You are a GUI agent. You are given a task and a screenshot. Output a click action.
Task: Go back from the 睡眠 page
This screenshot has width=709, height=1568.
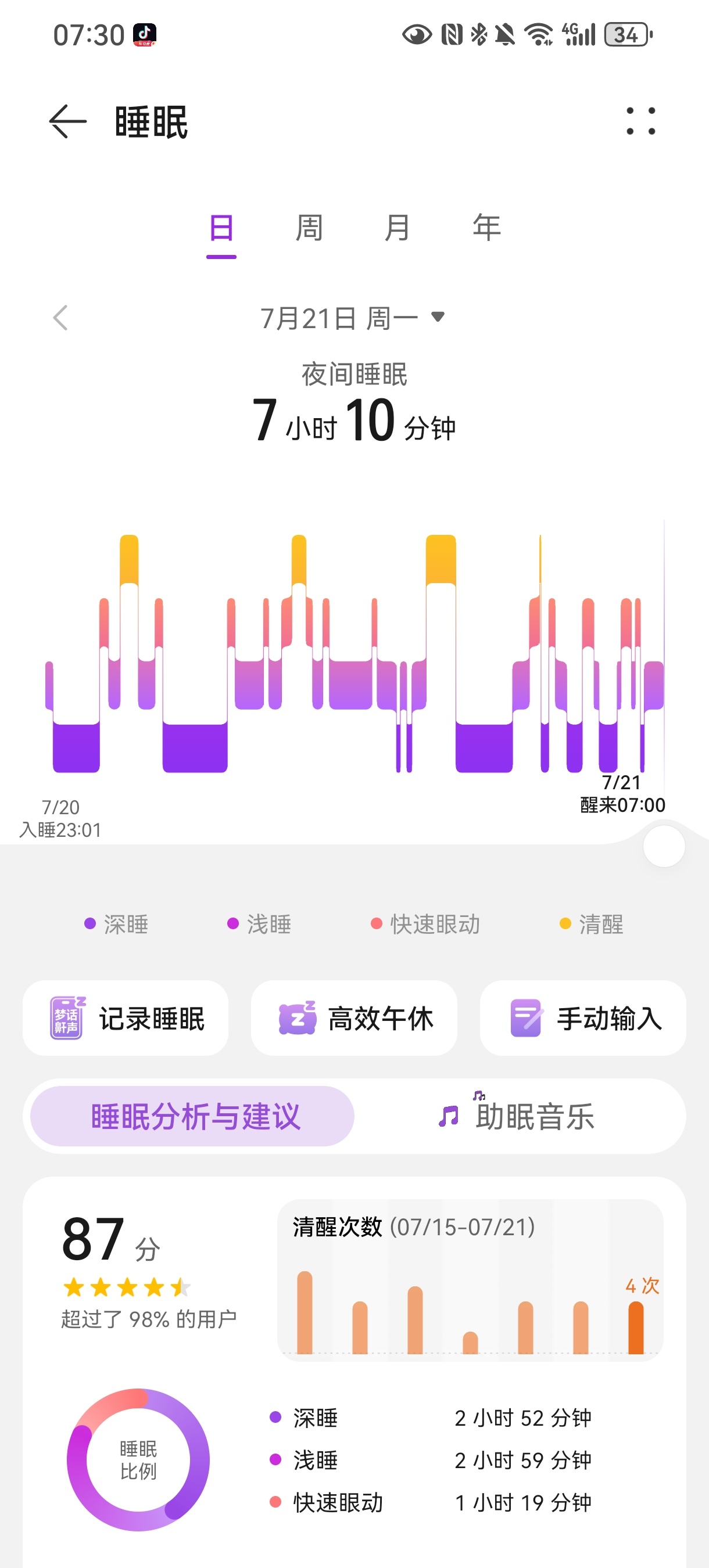[x=67, y=122]
